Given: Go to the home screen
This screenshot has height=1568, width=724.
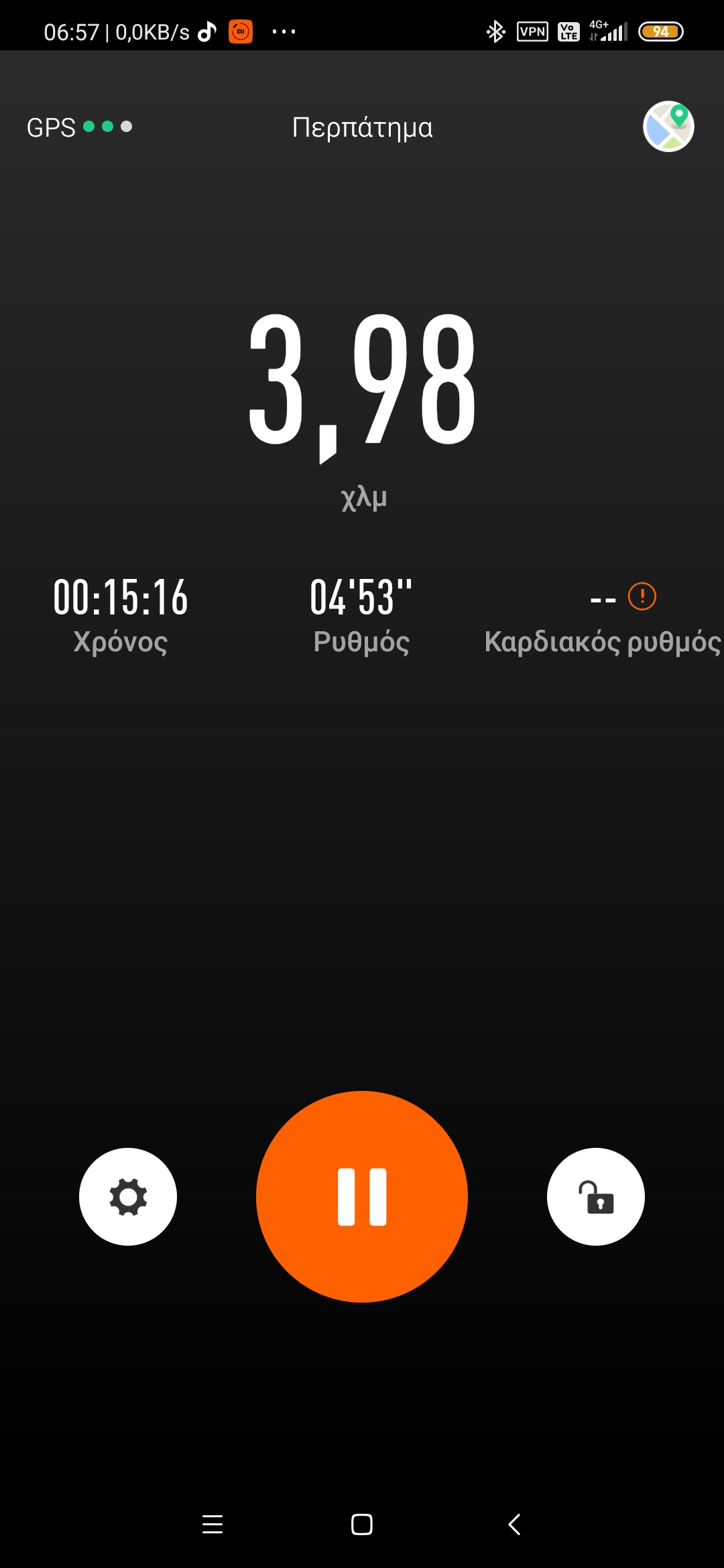Looking at the screenshot, I should 362,1524.
